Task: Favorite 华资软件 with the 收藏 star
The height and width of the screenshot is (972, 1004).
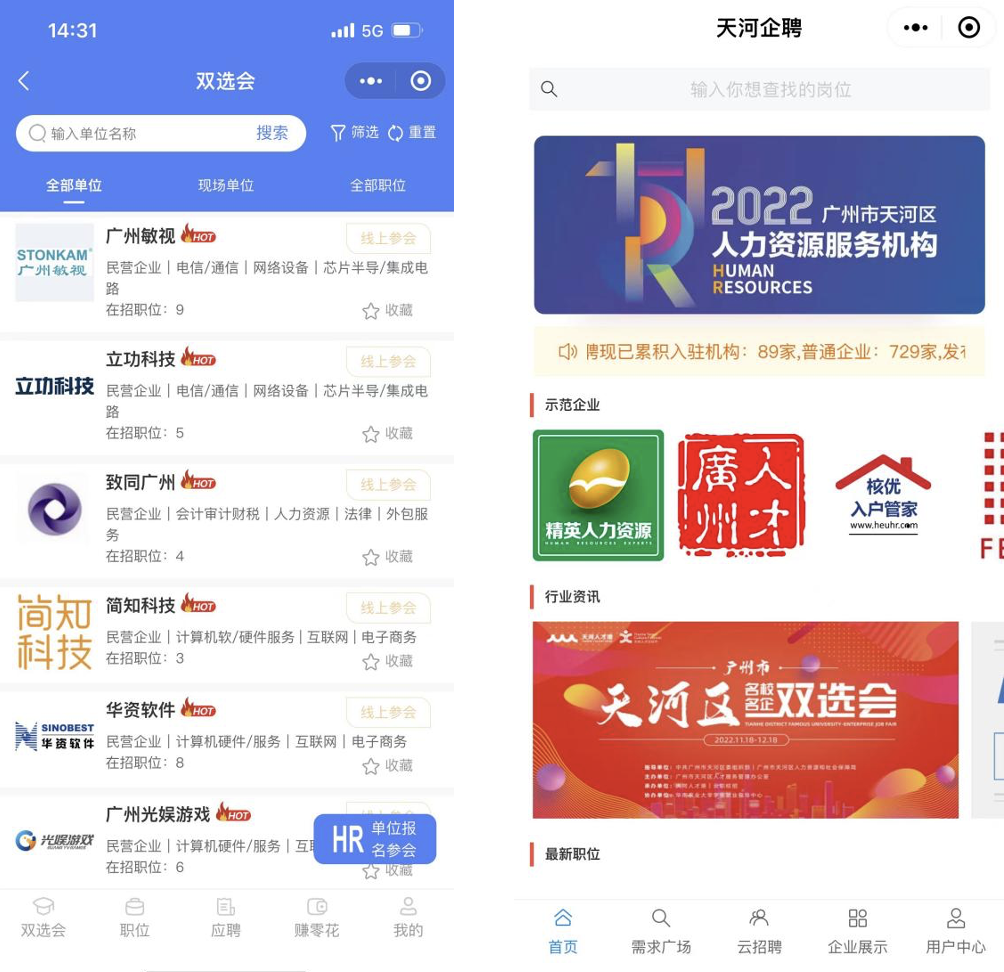Action: click(x=387, y=766)
